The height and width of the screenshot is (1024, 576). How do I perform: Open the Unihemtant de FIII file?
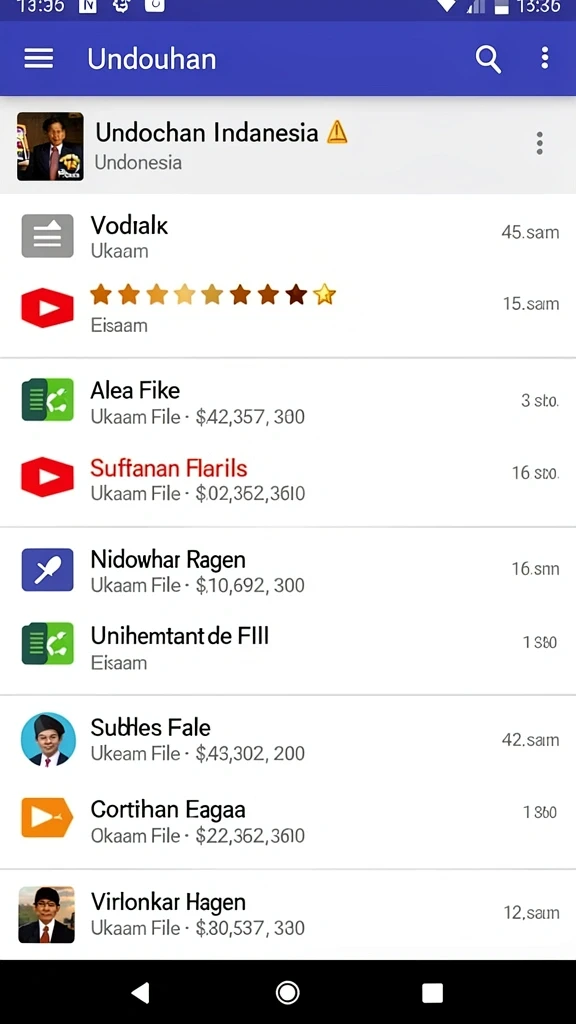click(x=288, y=647)
